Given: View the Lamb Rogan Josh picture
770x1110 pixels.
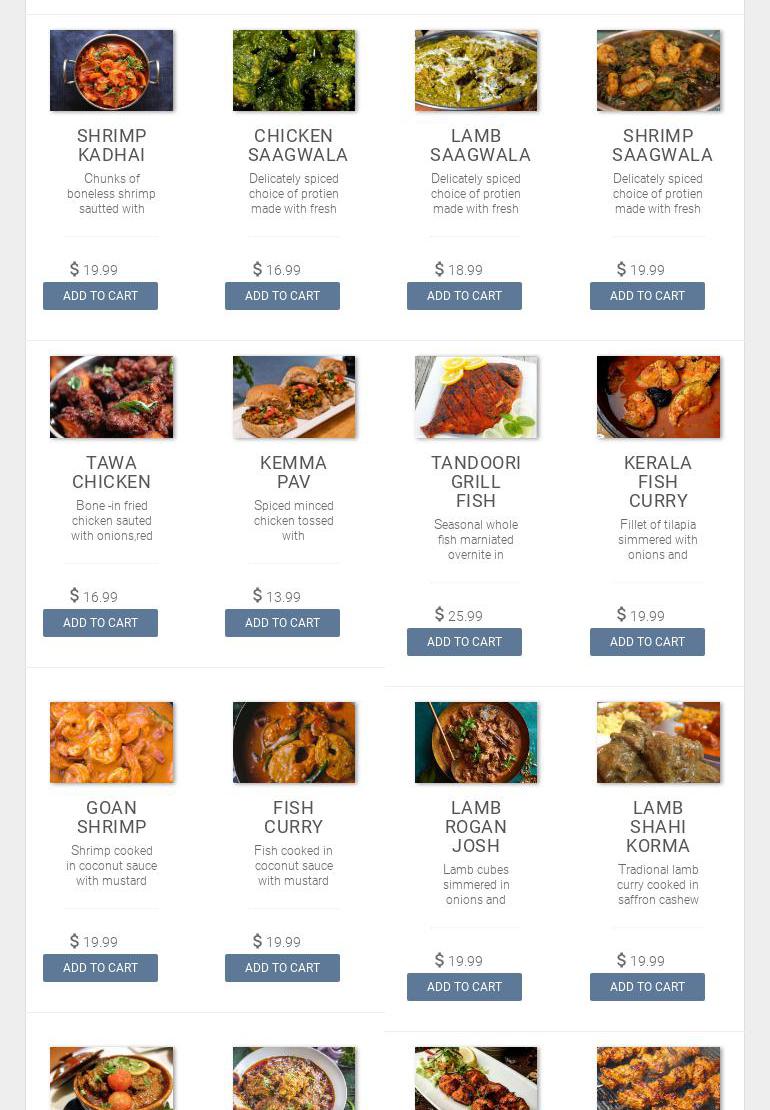Looking at the screenshot, I should (x=476, y=742).
